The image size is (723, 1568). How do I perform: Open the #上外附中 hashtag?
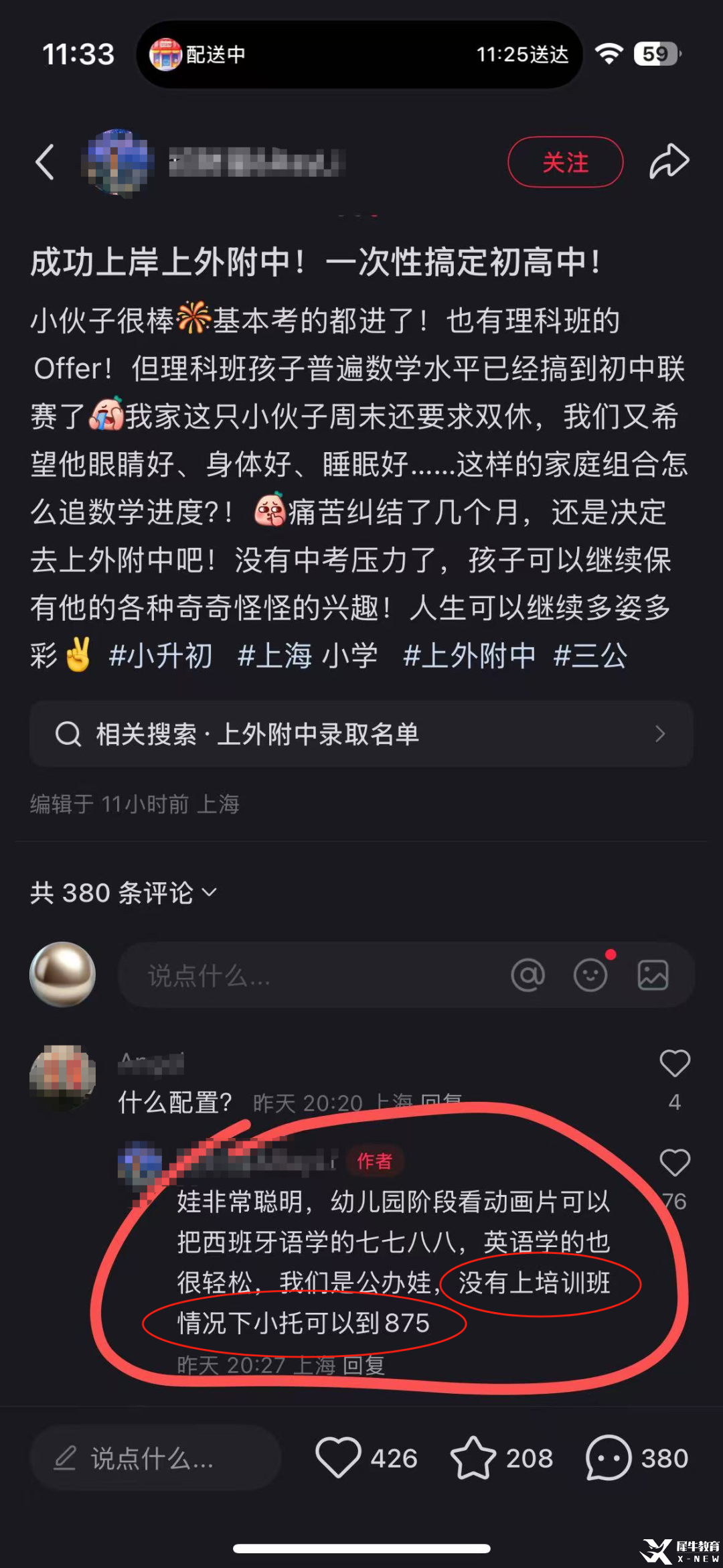pos(469,656)
